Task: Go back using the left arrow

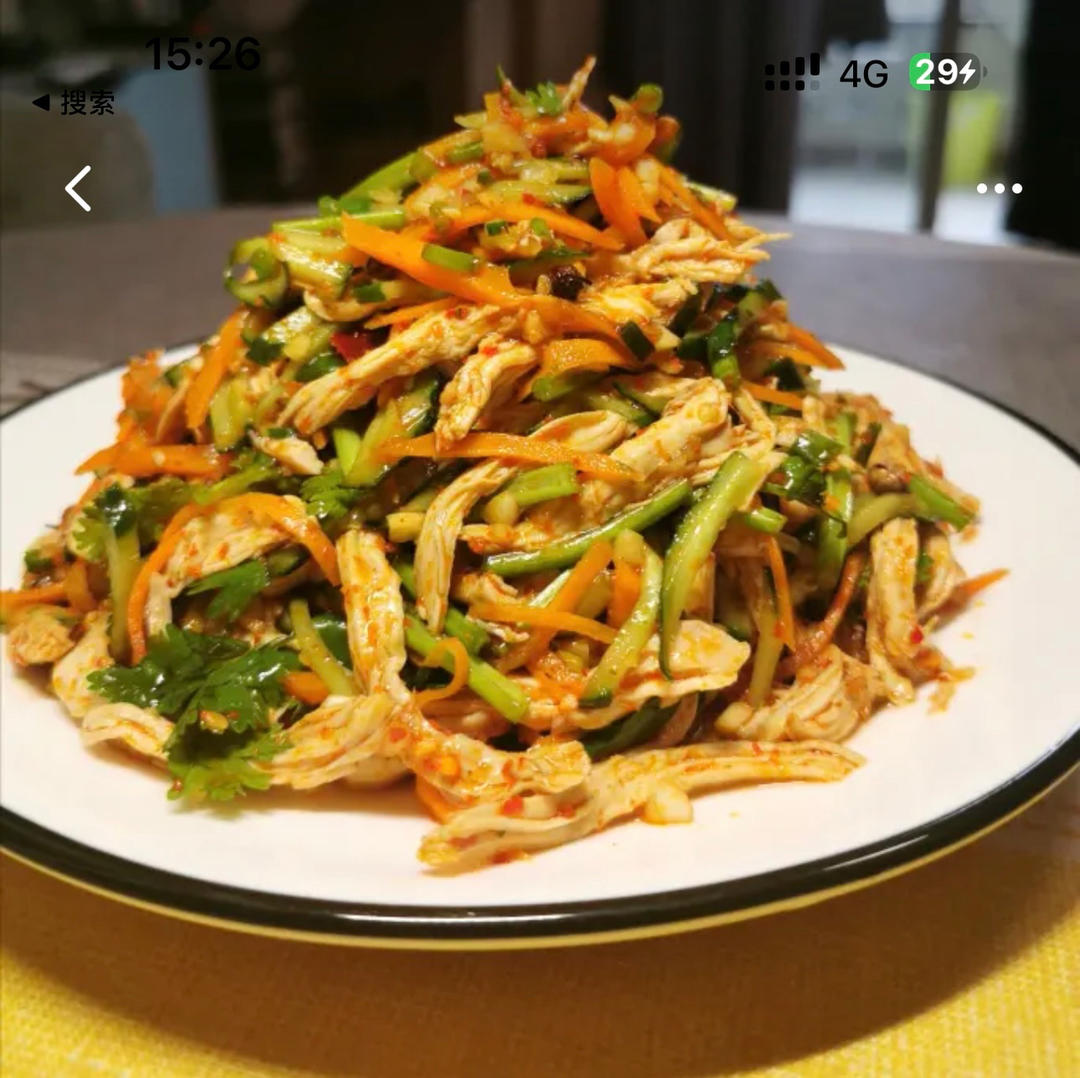Action: point(78,188)
